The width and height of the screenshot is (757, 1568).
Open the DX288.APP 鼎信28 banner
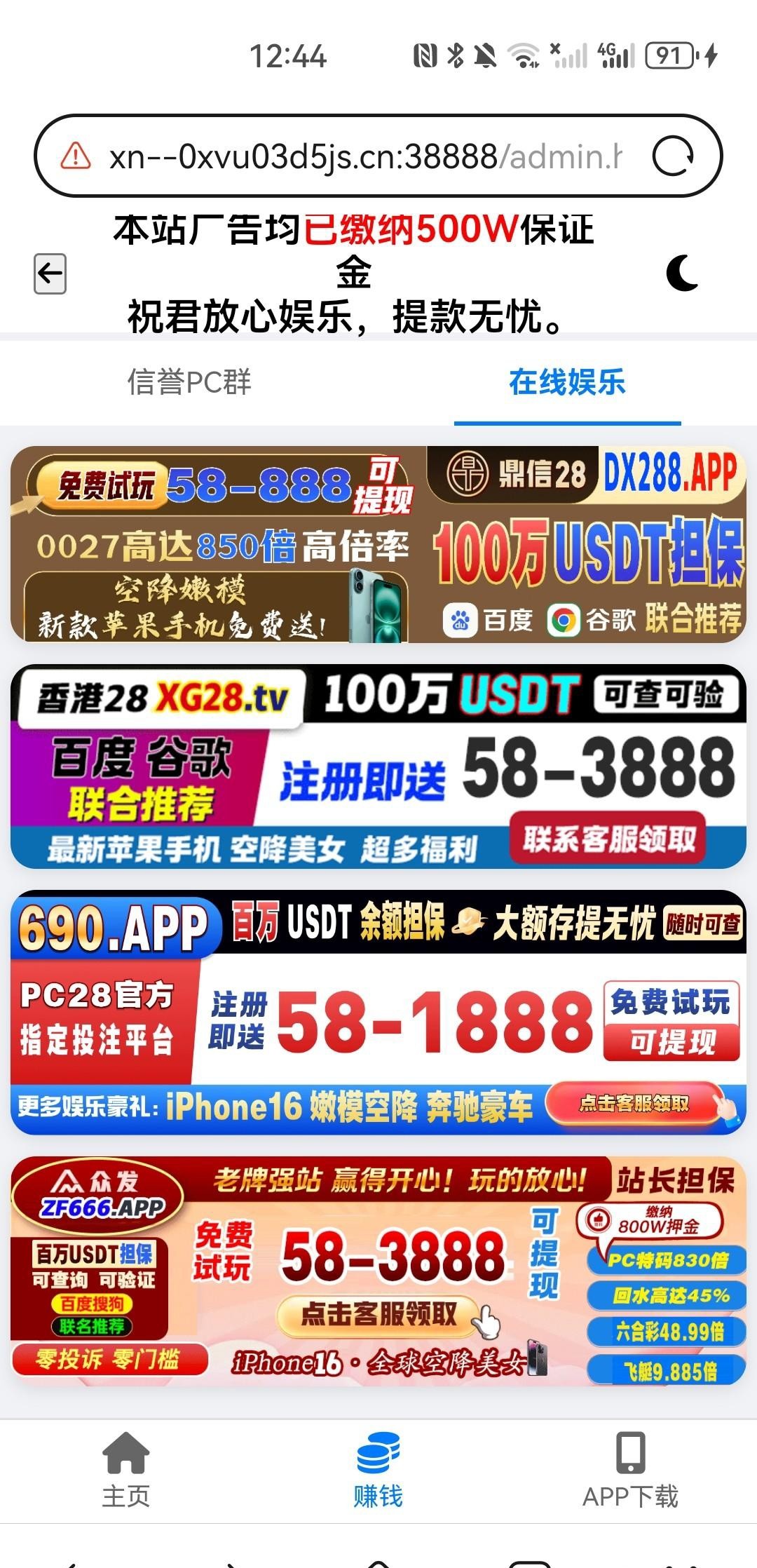point(378,544)
